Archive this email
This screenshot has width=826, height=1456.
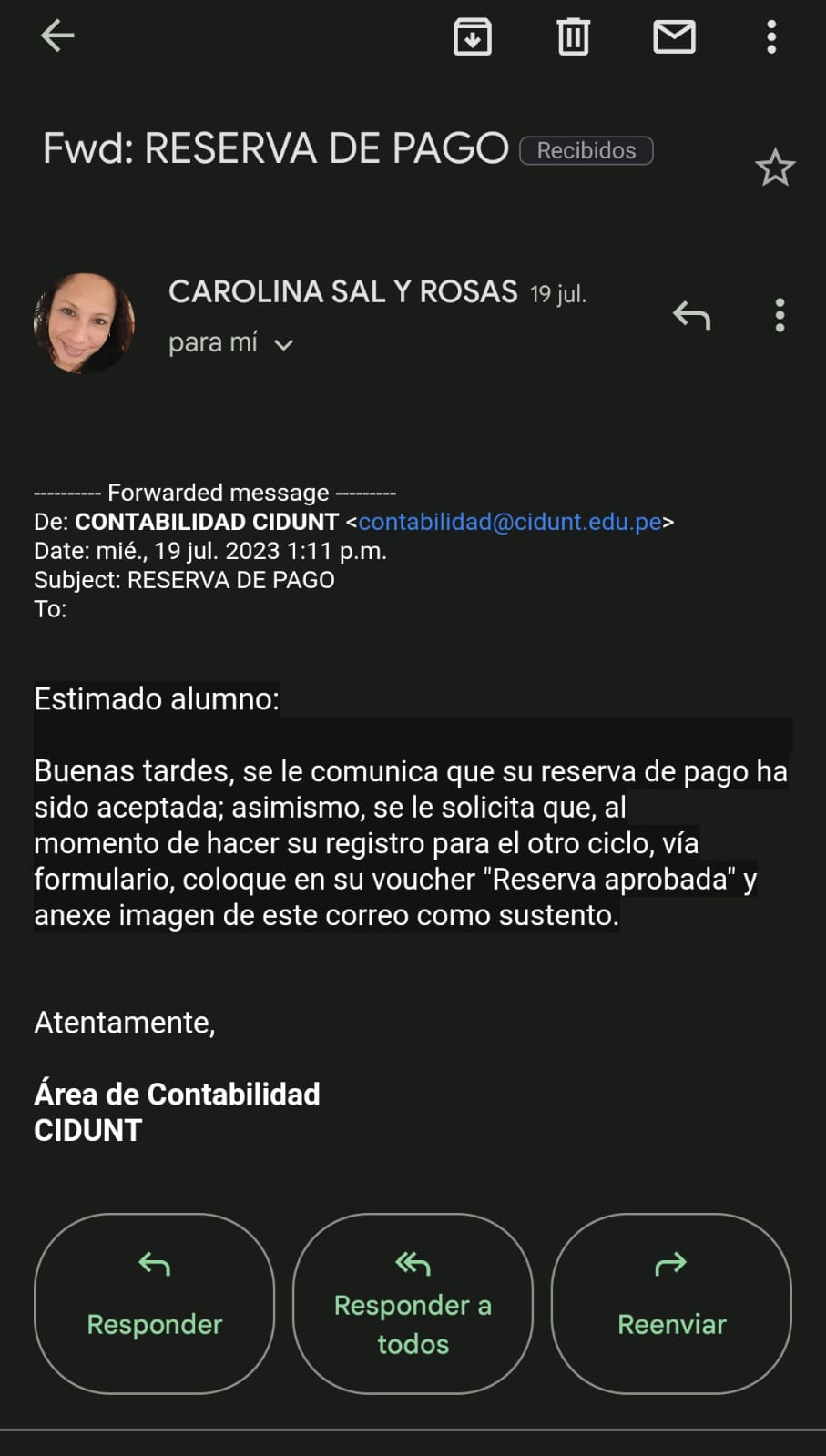[x=473, y=37]
